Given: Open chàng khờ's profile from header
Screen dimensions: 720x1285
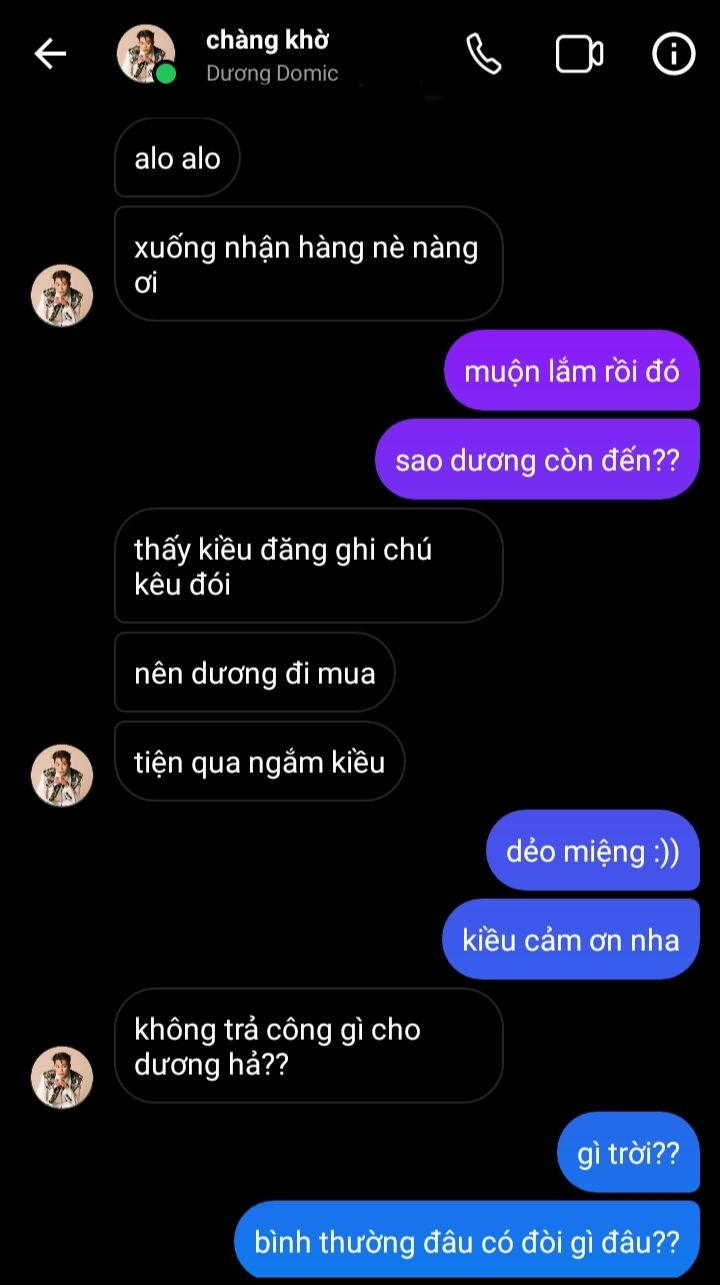Looking at the screenshot, I should tap(146, 54).
